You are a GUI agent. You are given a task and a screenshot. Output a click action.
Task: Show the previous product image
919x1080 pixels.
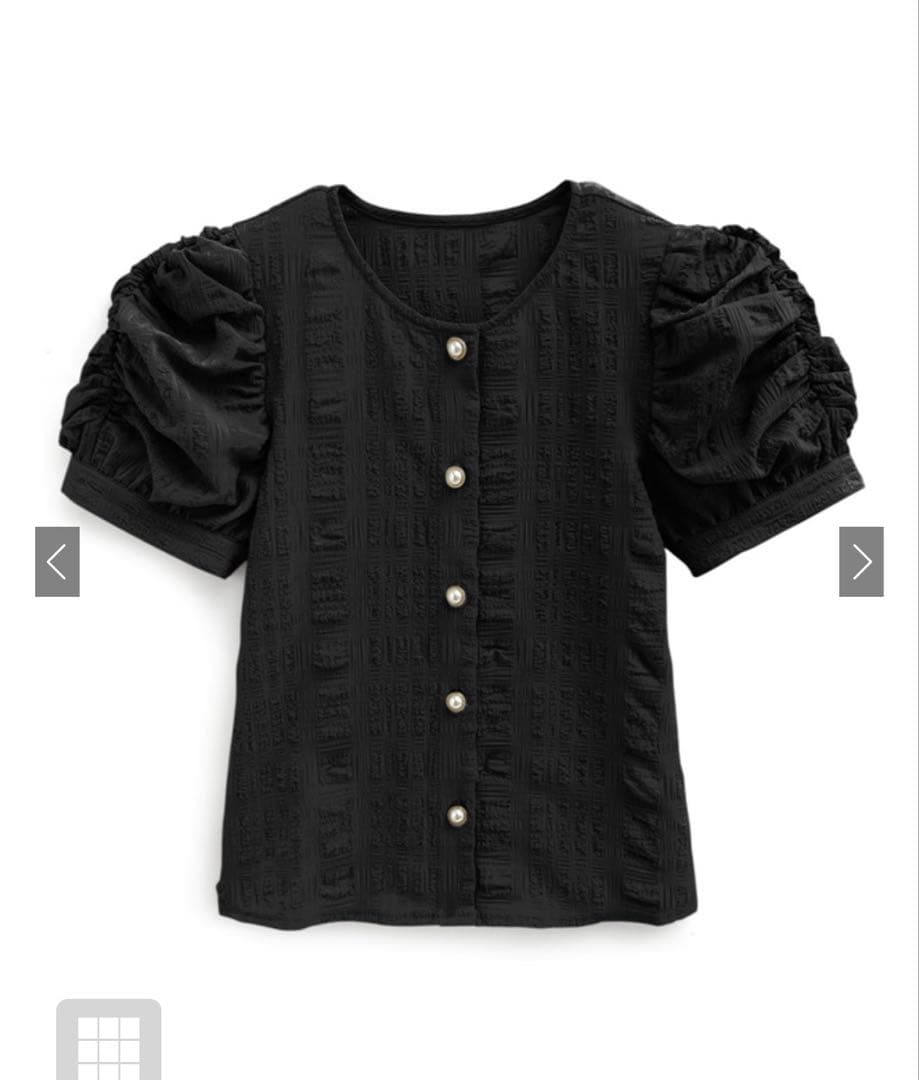click(x=57, y=561)
